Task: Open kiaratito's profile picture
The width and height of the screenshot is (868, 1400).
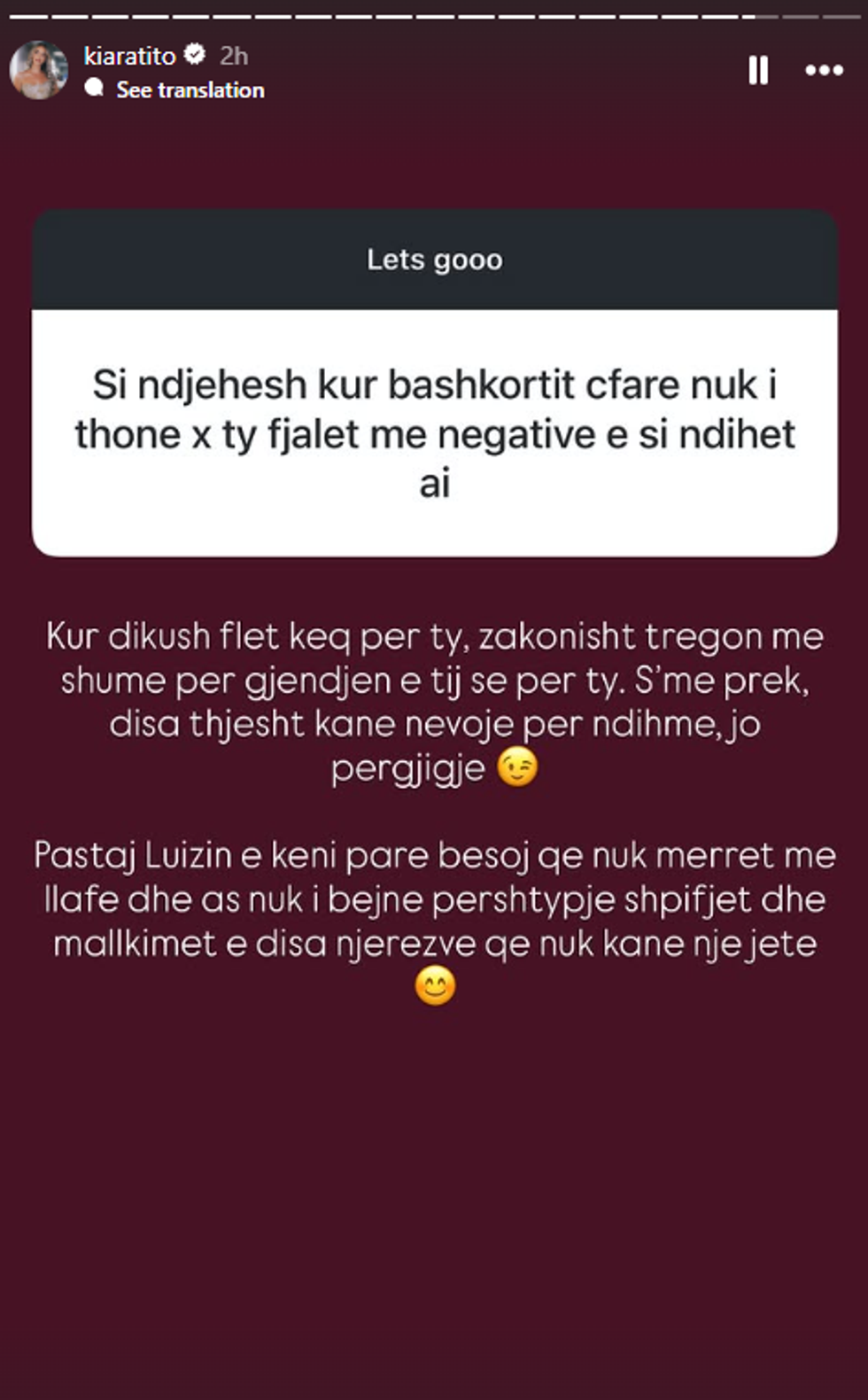Action: [39, 70]
